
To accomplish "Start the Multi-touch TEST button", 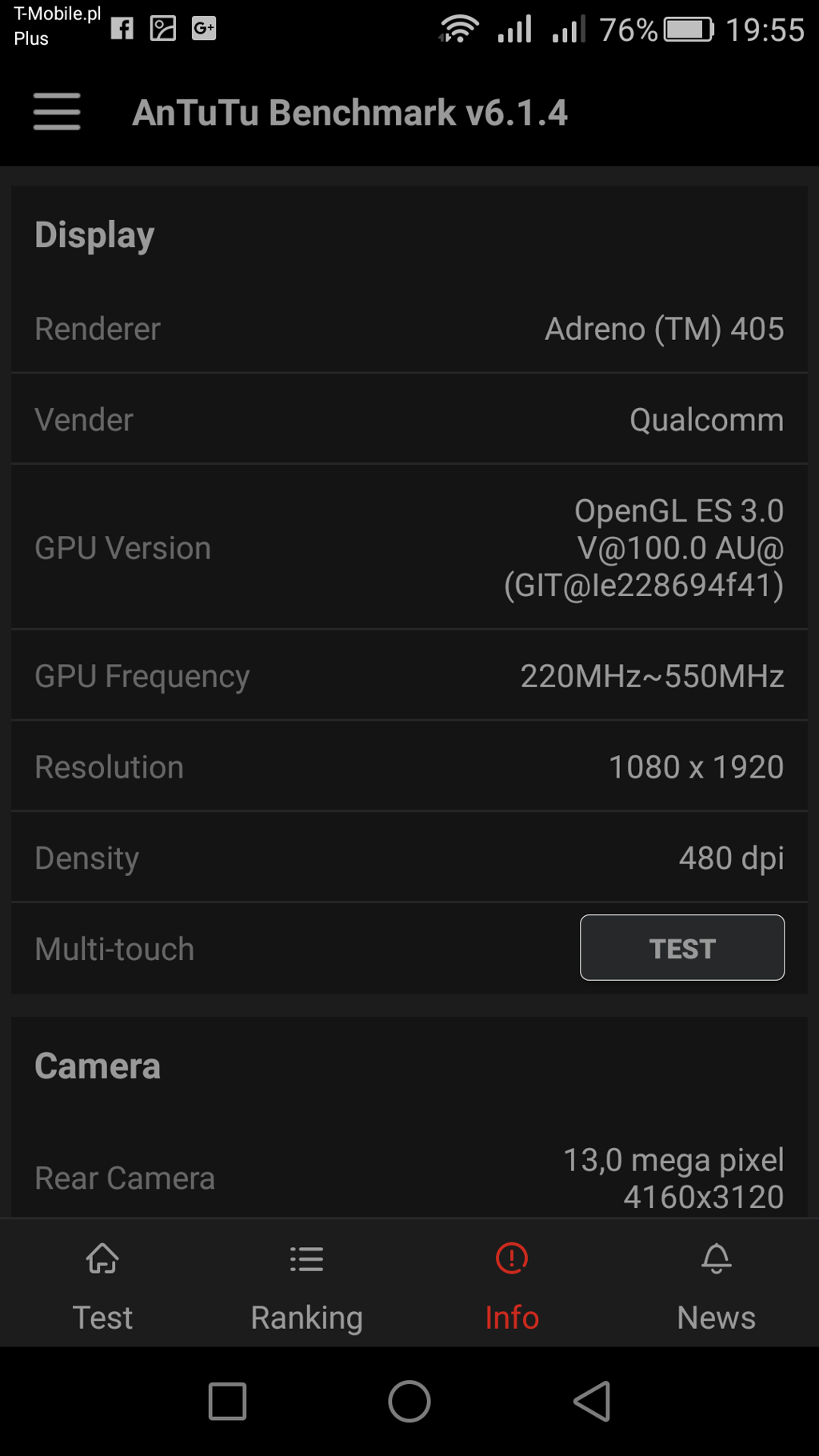I will tap(681, 947).
